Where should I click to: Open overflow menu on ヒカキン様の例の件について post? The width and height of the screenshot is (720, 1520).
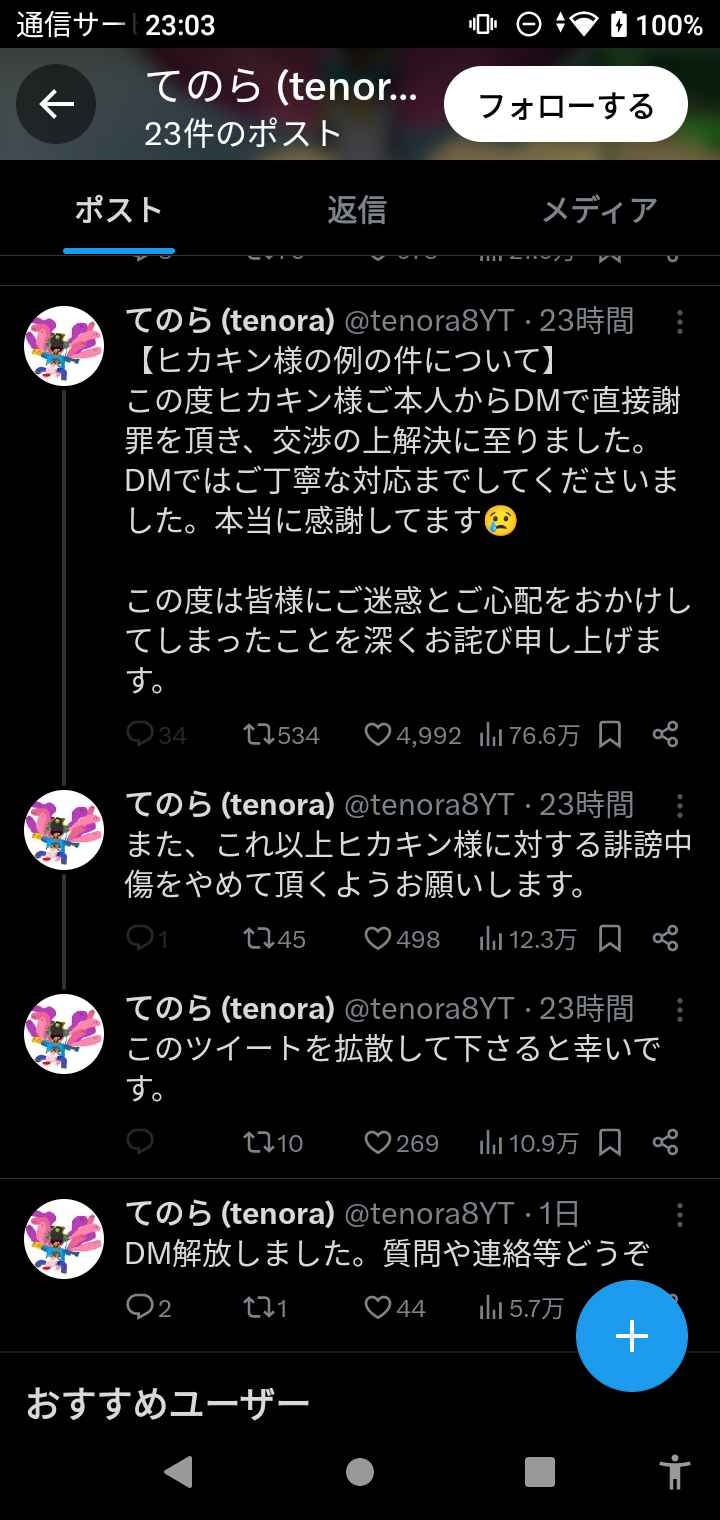point(680,322)
